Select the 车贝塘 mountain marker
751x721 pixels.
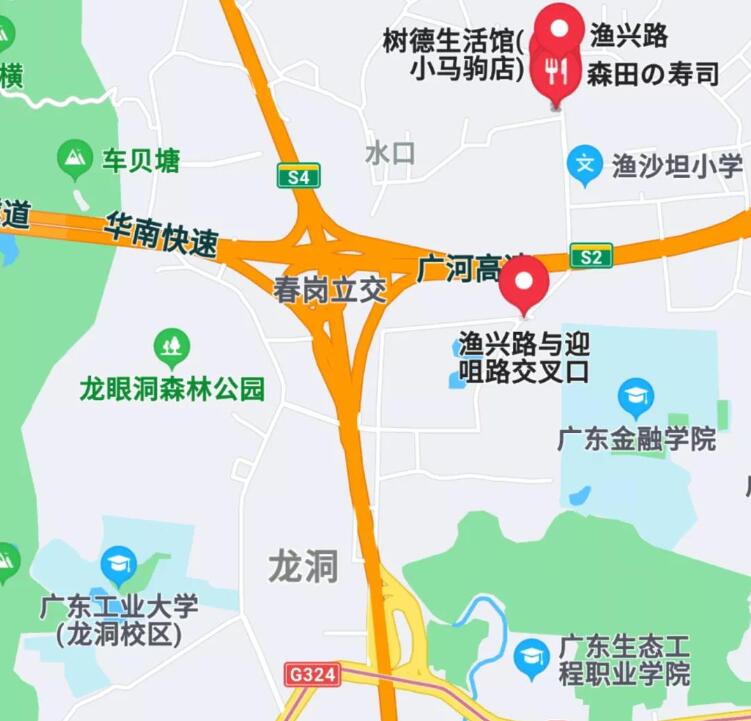[74, 158]
